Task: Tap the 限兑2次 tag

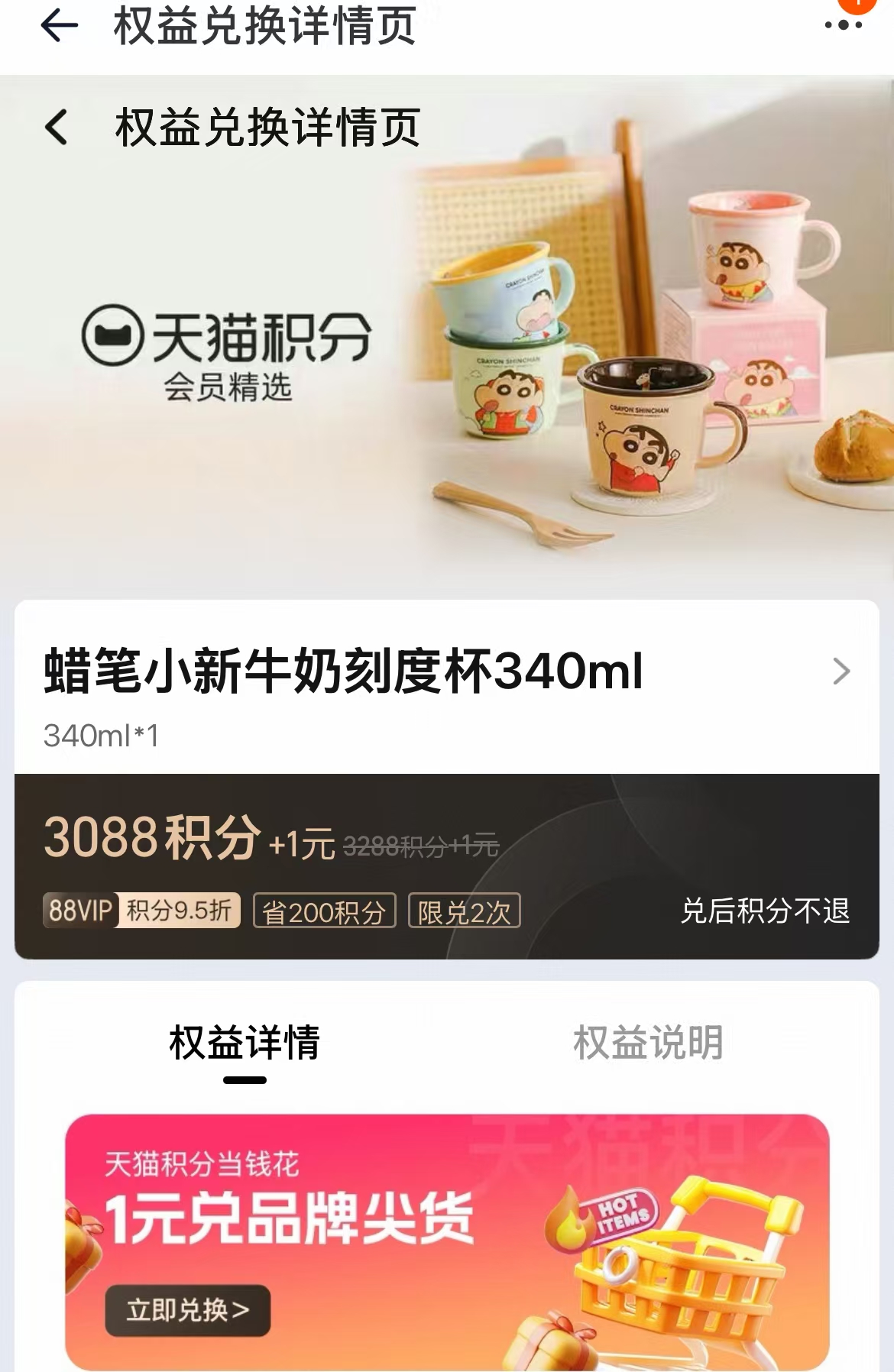Action: coord(464,910)
